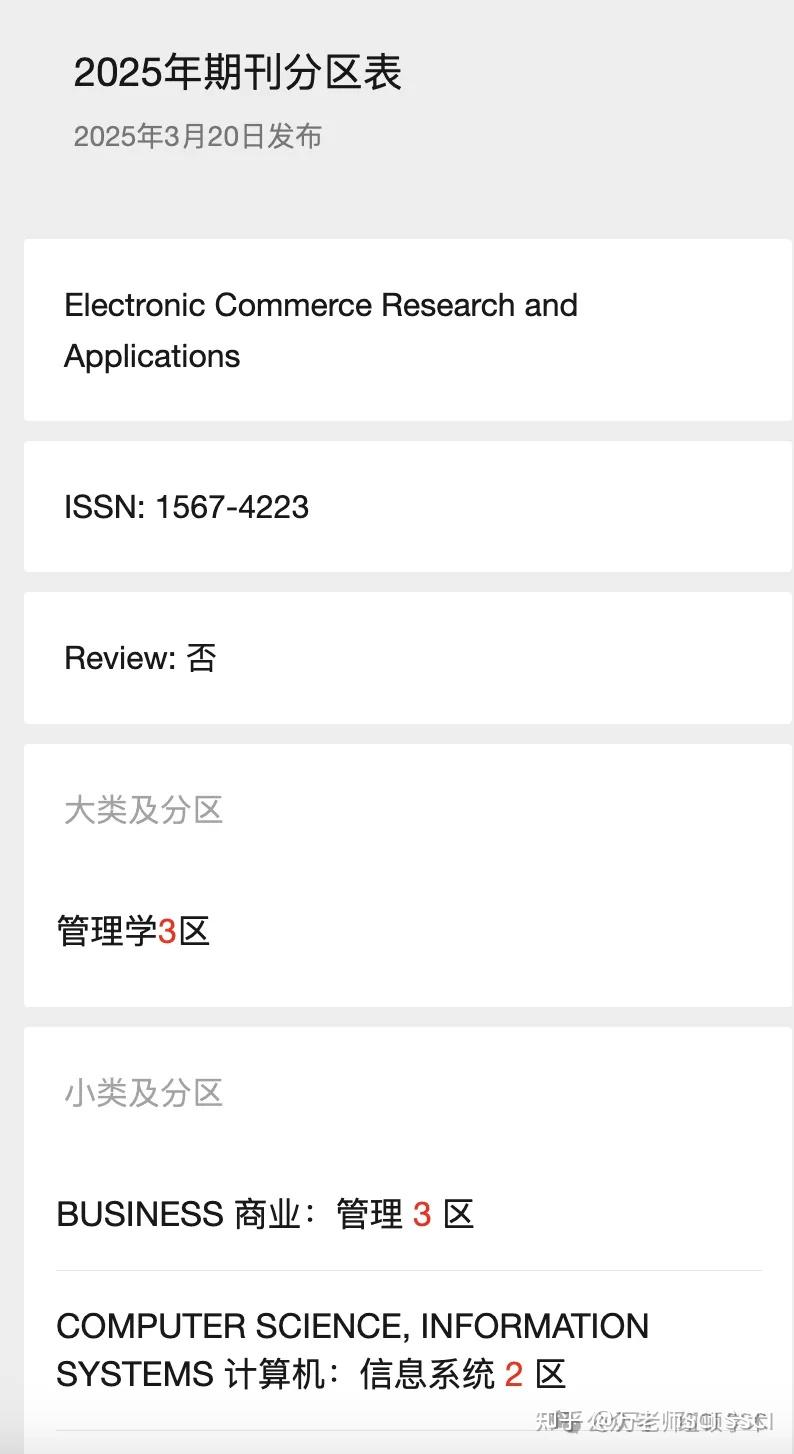This screenshot has width=794, height=1454.
Task: Click the publish date 2025年3月20日发布
Action: click(x=199, y=136)
